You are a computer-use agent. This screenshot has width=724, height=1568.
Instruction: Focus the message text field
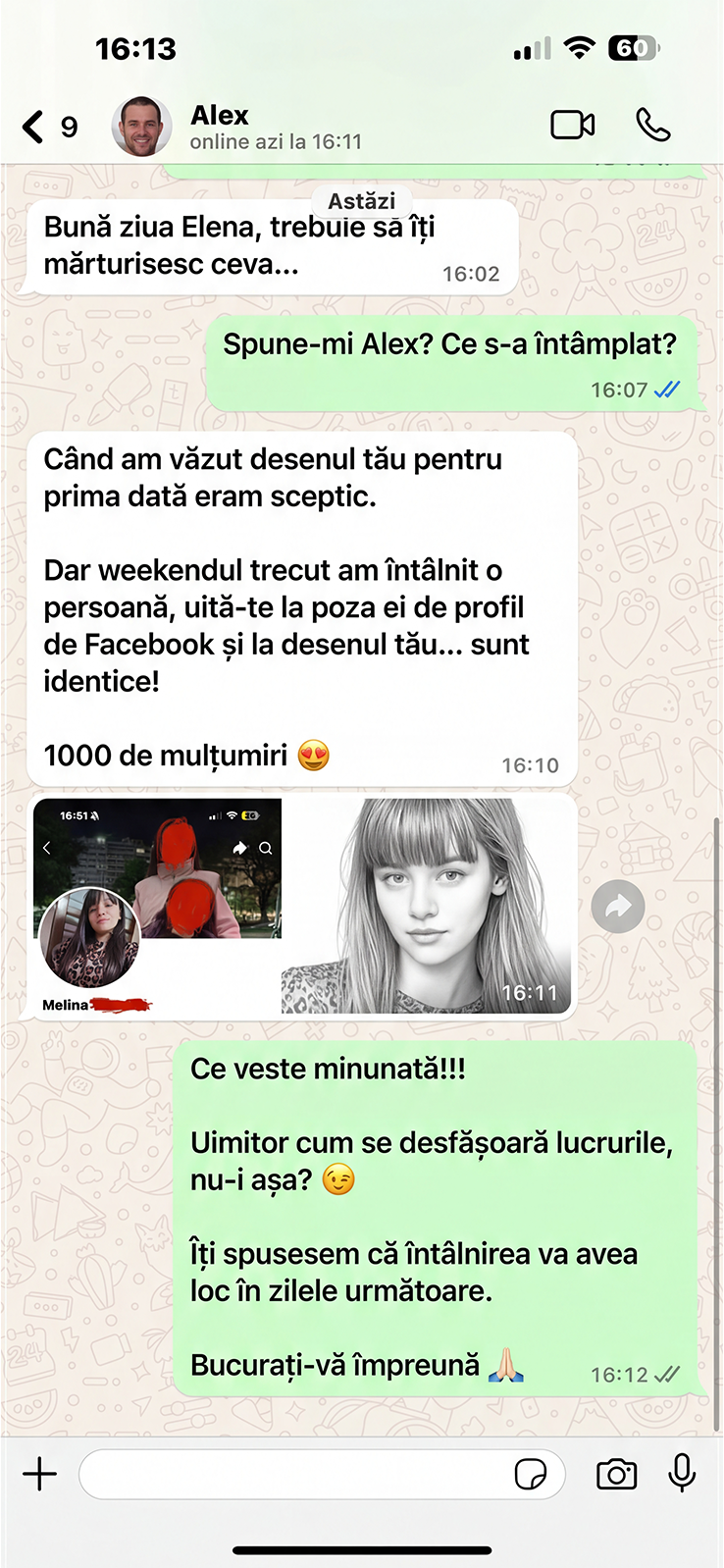click(294, 1474)
